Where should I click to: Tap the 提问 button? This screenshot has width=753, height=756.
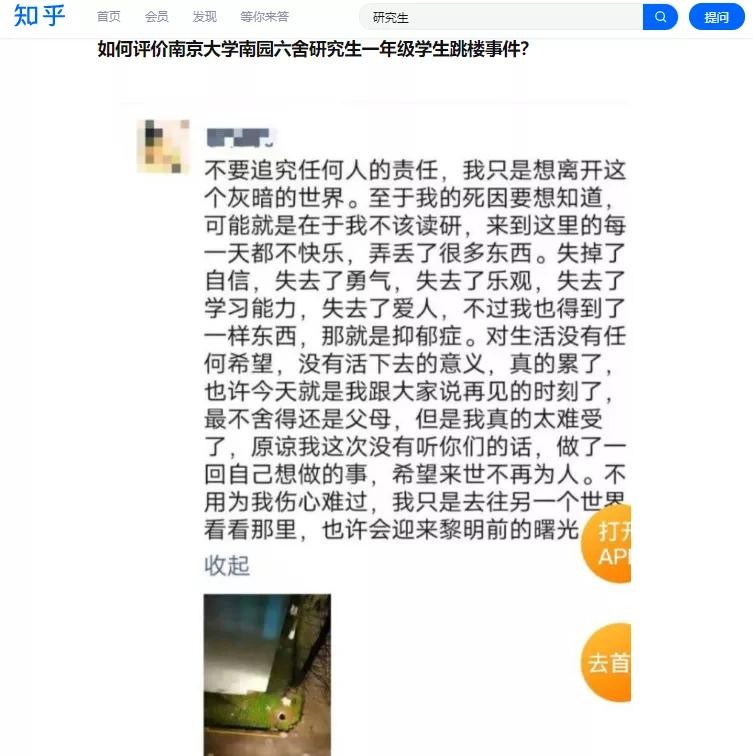(x=716, y=17)
